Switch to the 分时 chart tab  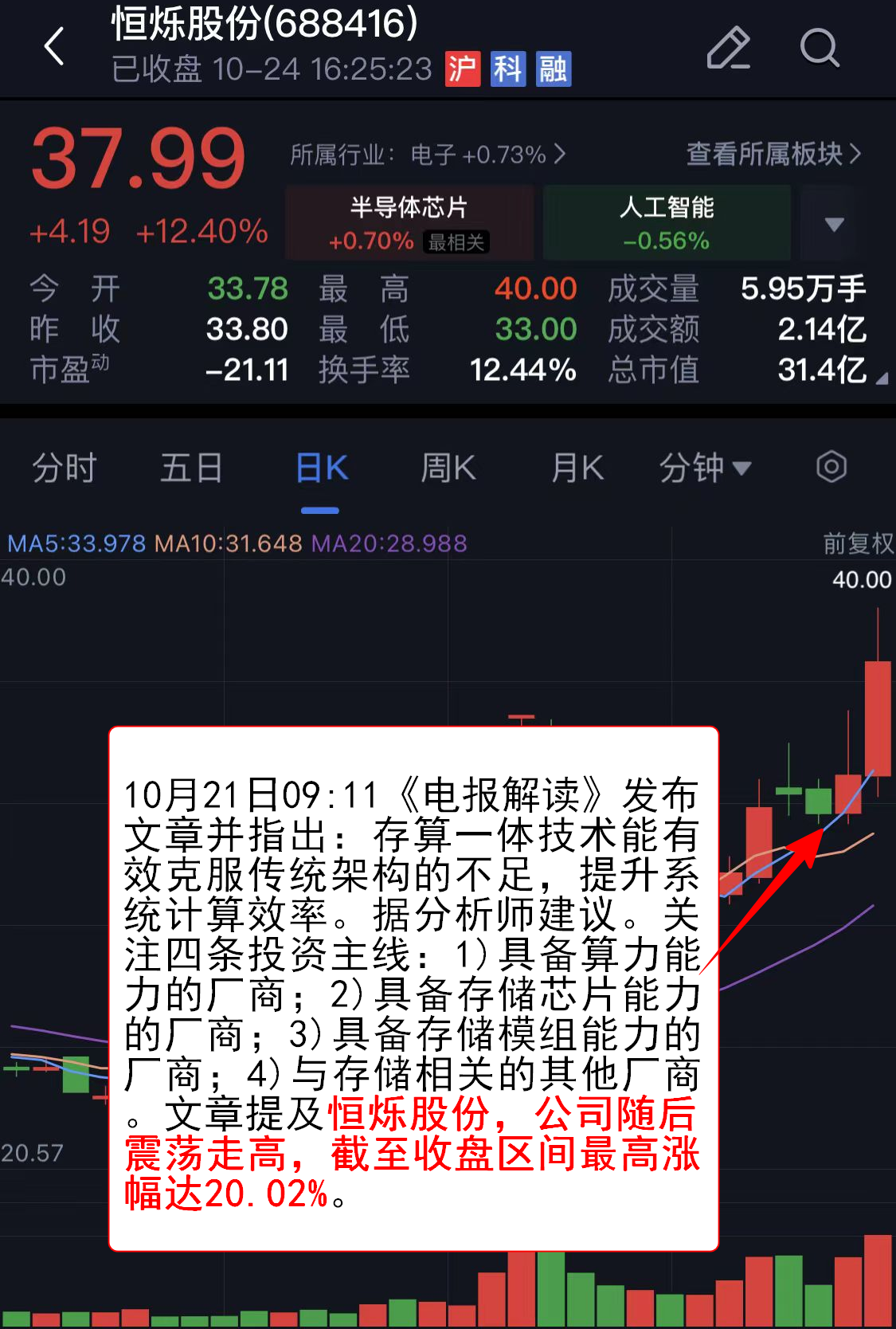tap(65, 468)
